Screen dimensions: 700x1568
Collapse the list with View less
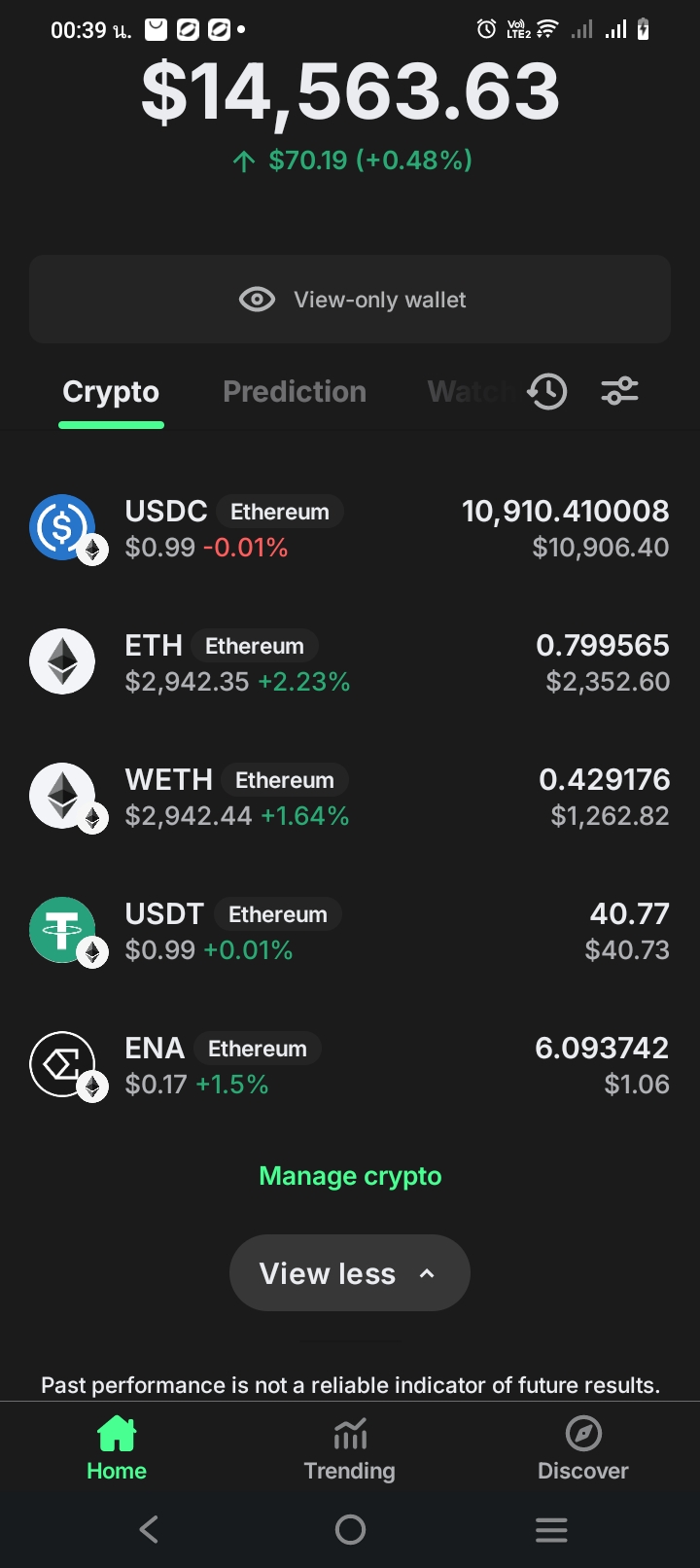tap(350, 1273)
